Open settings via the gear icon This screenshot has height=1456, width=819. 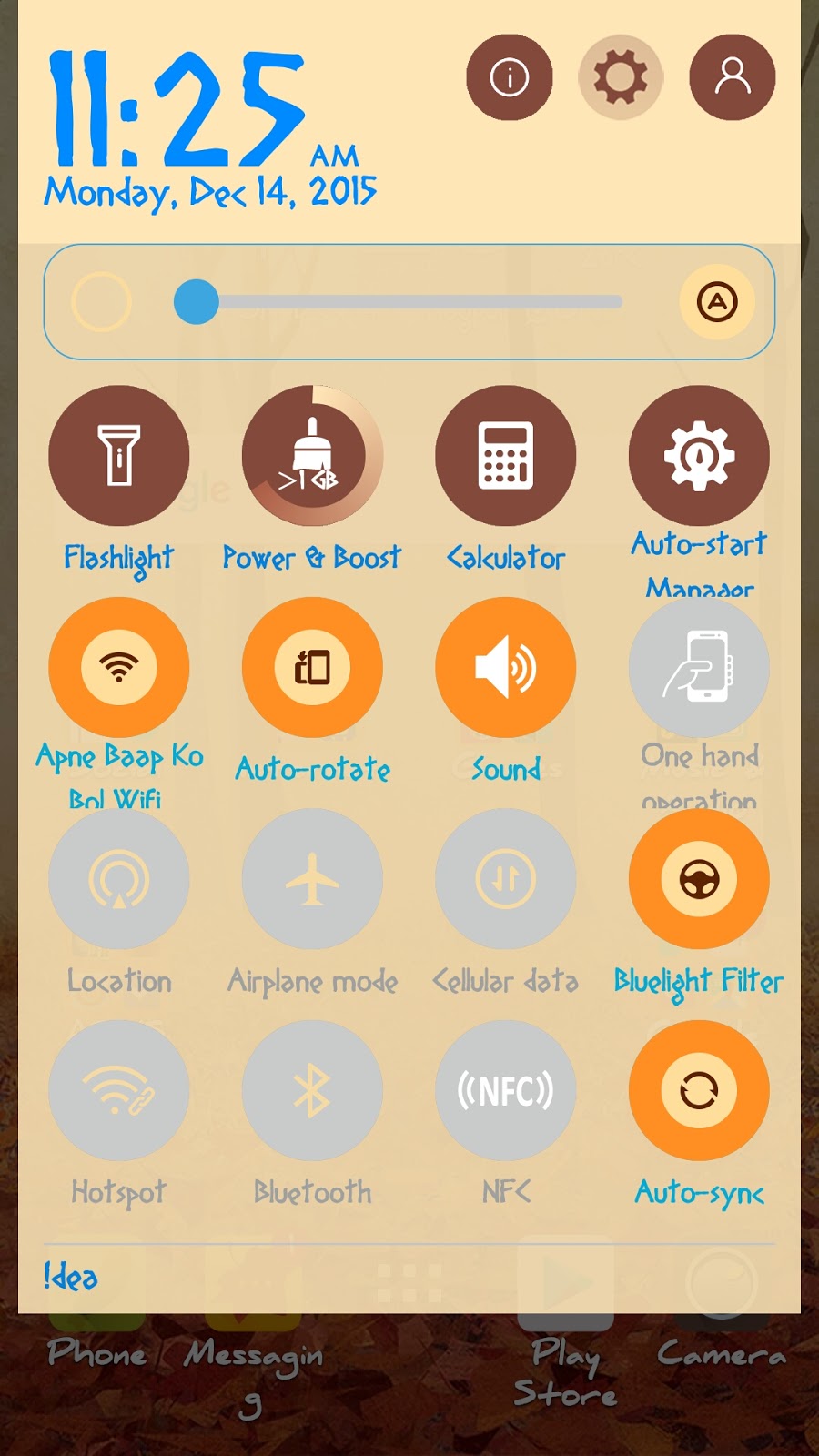621,77
